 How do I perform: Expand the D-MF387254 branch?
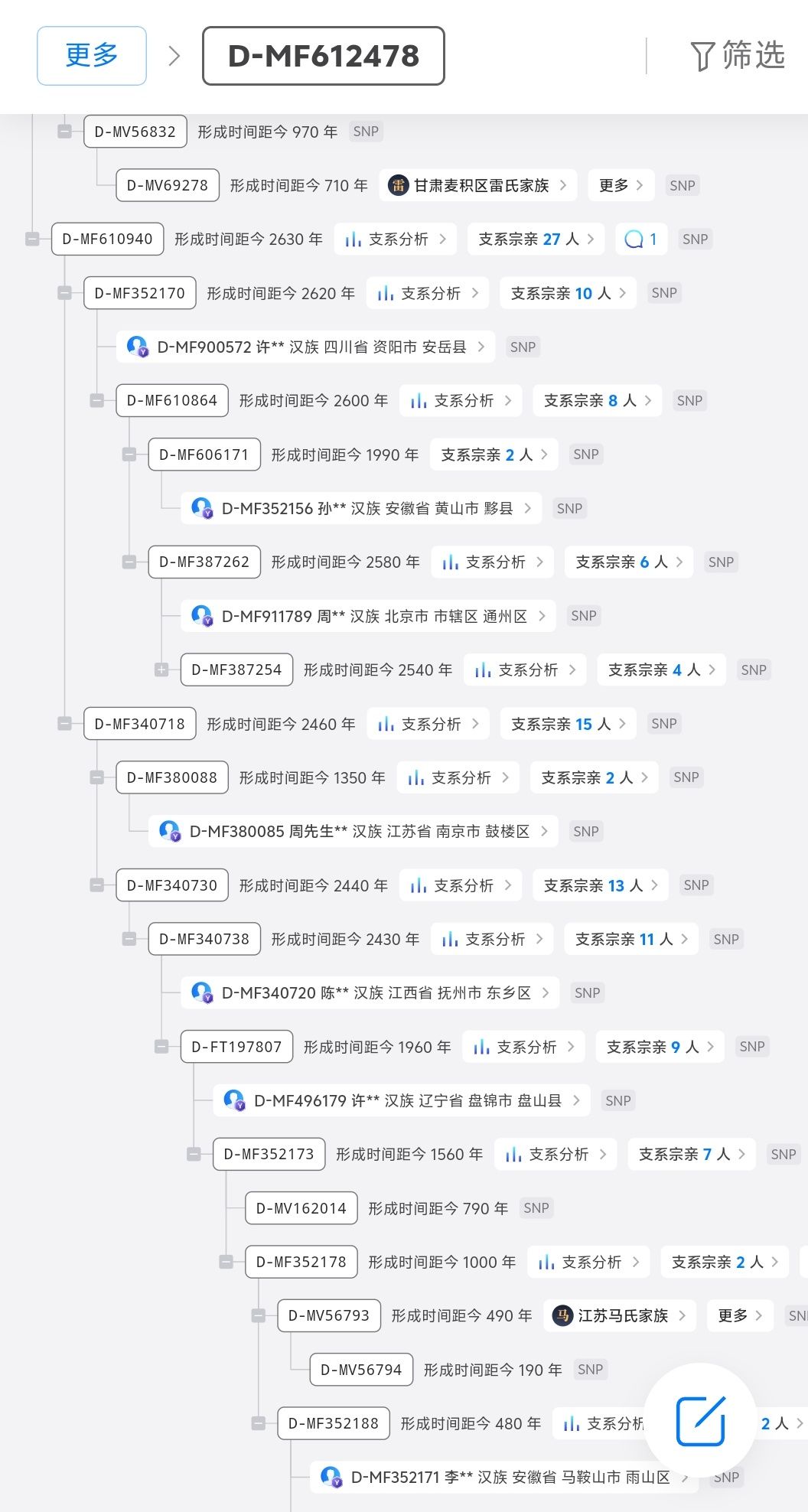click(161, 670)
